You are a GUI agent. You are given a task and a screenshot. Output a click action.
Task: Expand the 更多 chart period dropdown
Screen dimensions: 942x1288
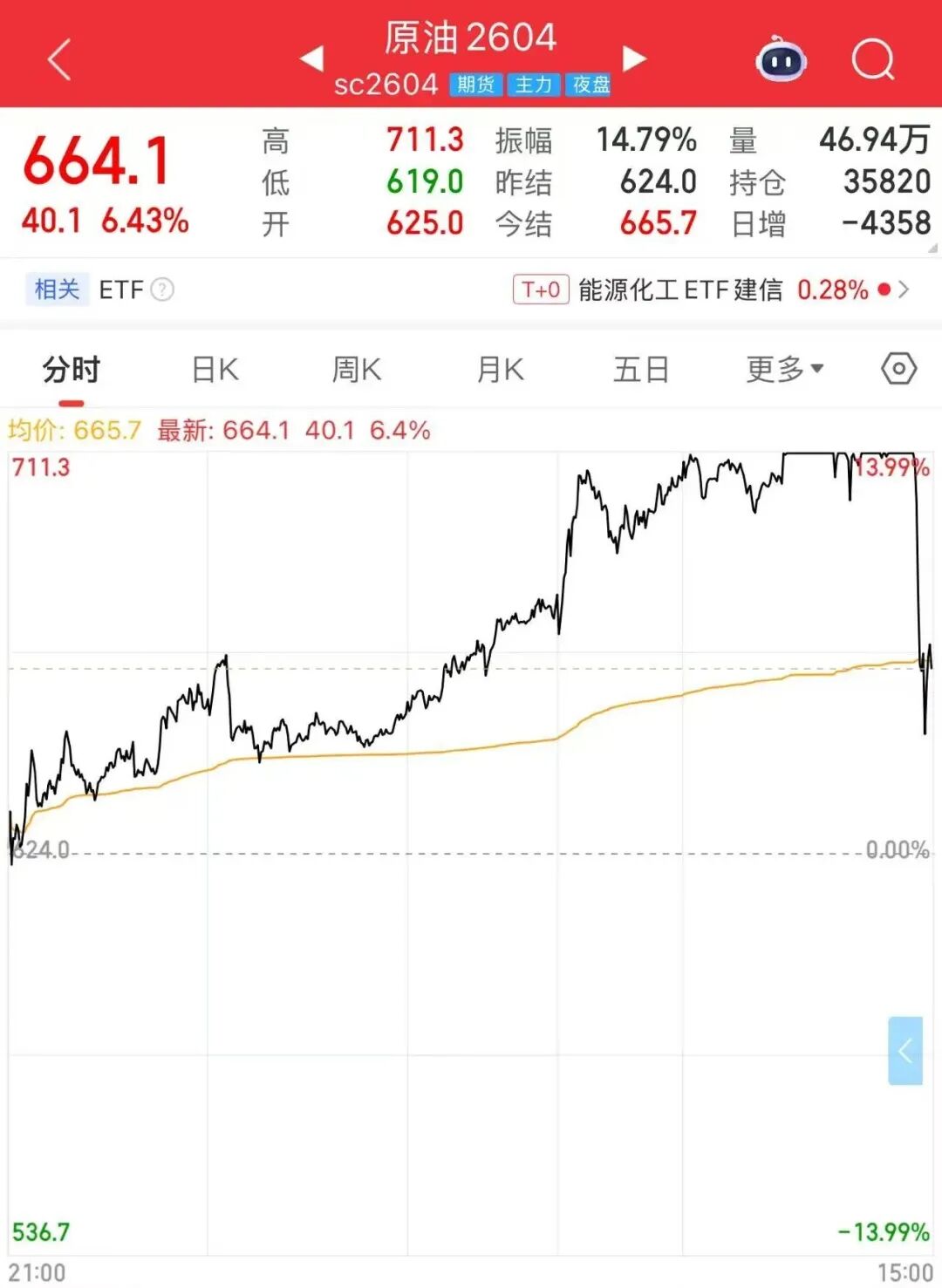click(x=784, y=370)
